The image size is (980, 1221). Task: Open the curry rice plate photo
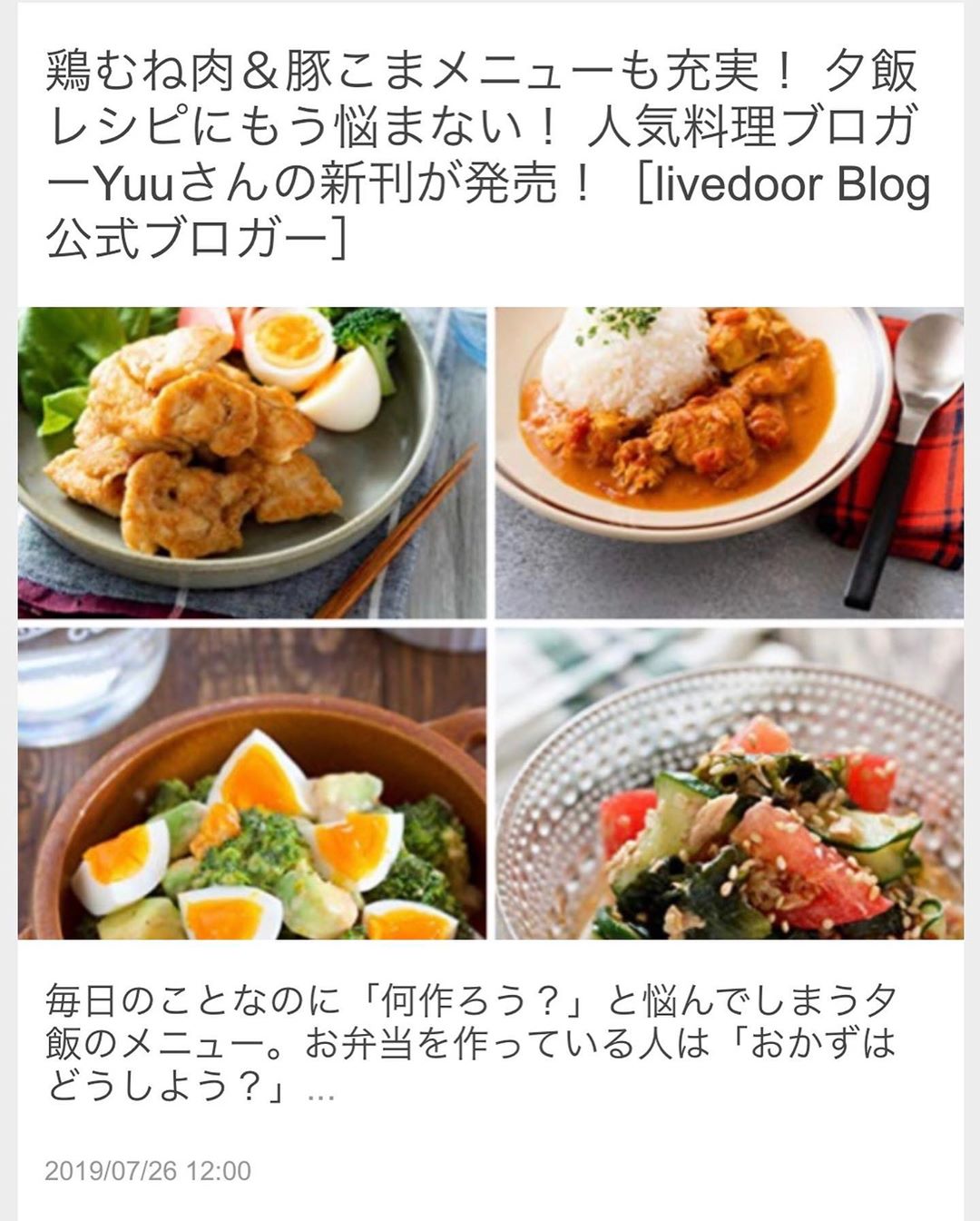click(x=729, y=463)
